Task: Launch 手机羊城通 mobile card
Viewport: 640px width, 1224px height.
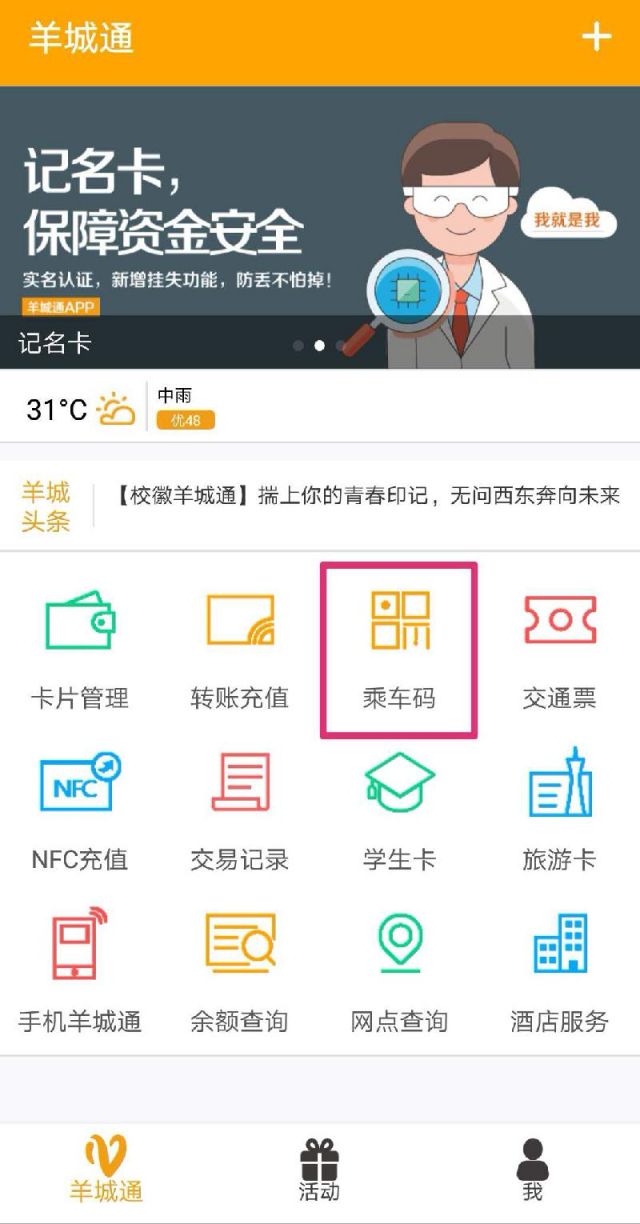Action: [x=80, y=972]
